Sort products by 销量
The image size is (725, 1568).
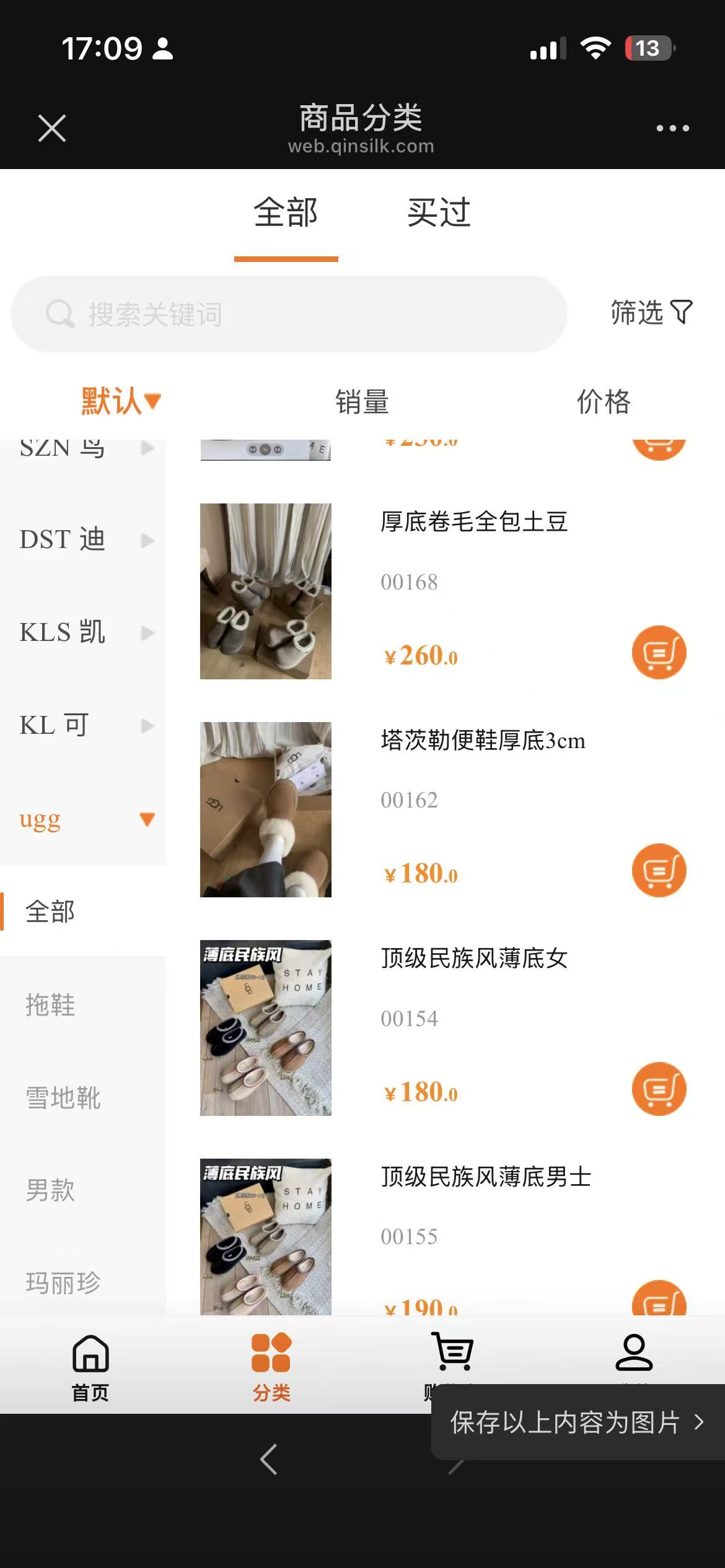(362, 402)
